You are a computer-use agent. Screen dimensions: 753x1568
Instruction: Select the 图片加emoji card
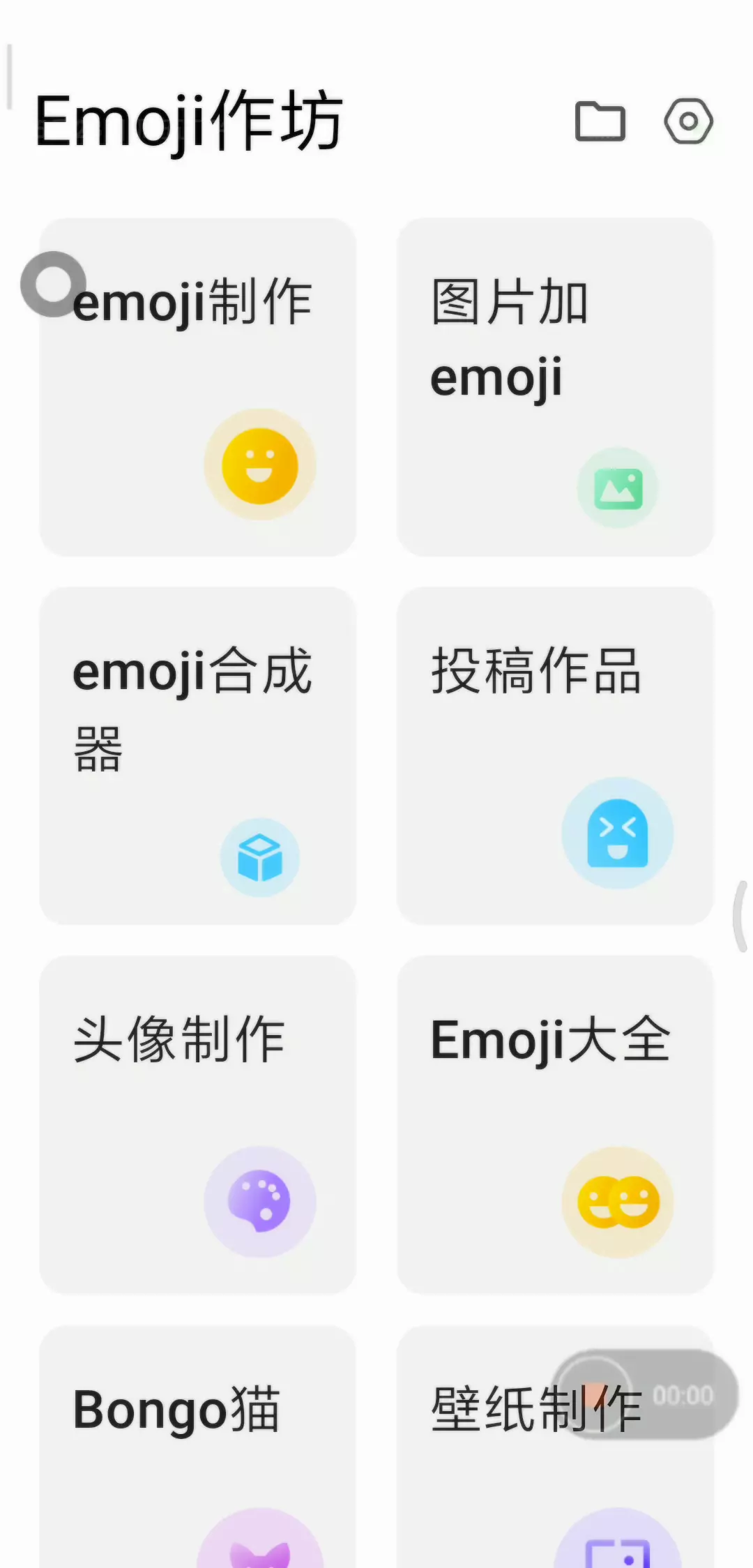click(x=555, y=387)
